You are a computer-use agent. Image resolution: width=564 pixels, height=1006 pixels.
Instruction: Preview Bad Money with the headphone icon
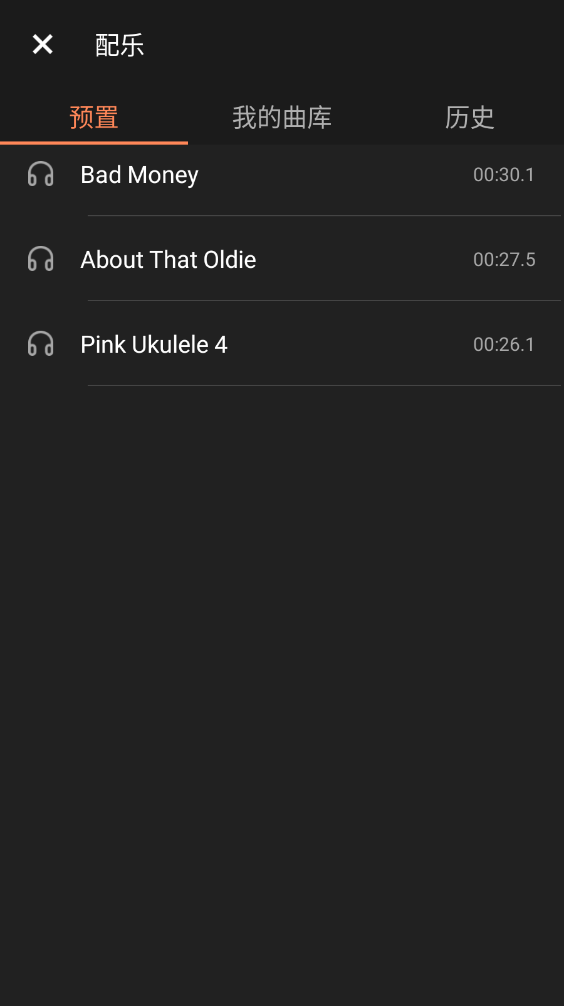point(40,175)
